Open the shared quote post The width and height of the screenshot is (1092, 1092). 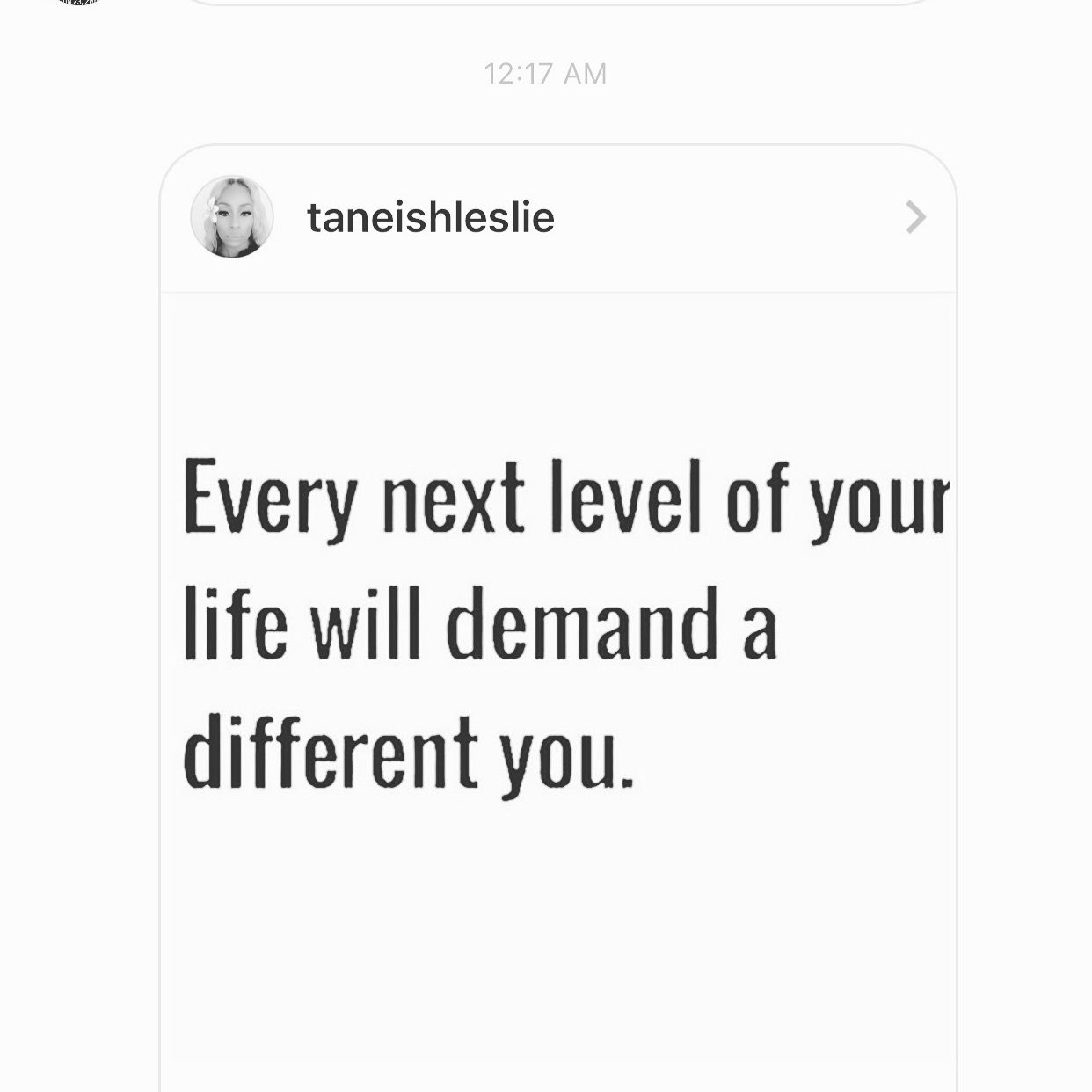pos(558,677)
